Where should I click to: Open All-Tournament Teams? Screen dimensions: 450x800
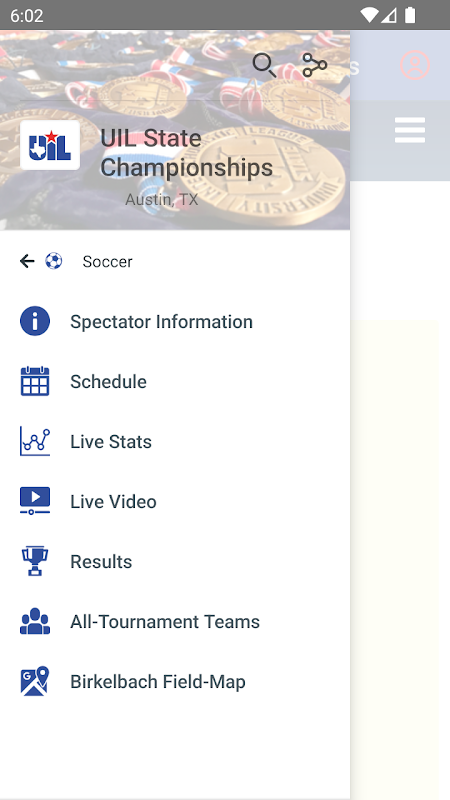pos(175,621)
